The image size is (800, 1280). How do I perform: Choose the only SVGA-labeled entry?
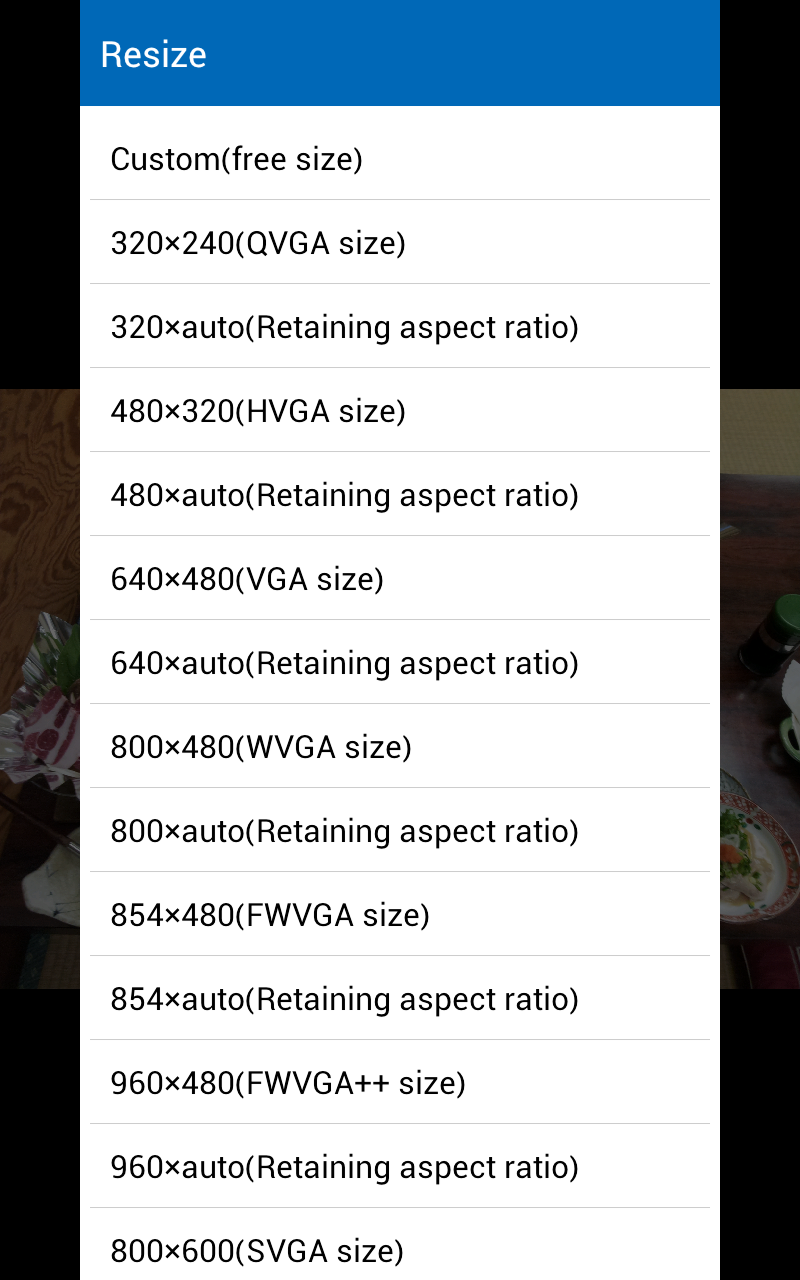click(x=400, y=1250)
